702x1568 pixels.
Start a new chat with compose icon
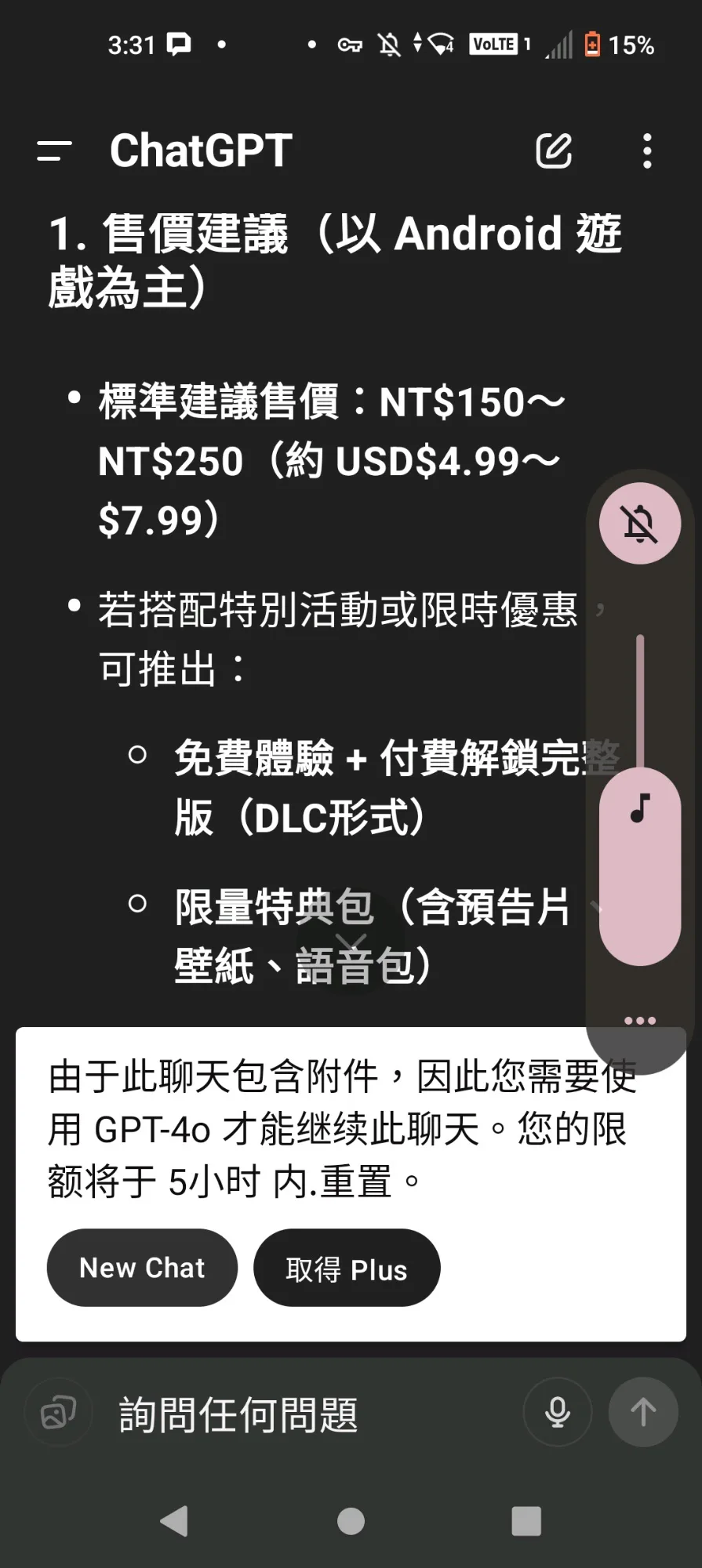(554, 151)
